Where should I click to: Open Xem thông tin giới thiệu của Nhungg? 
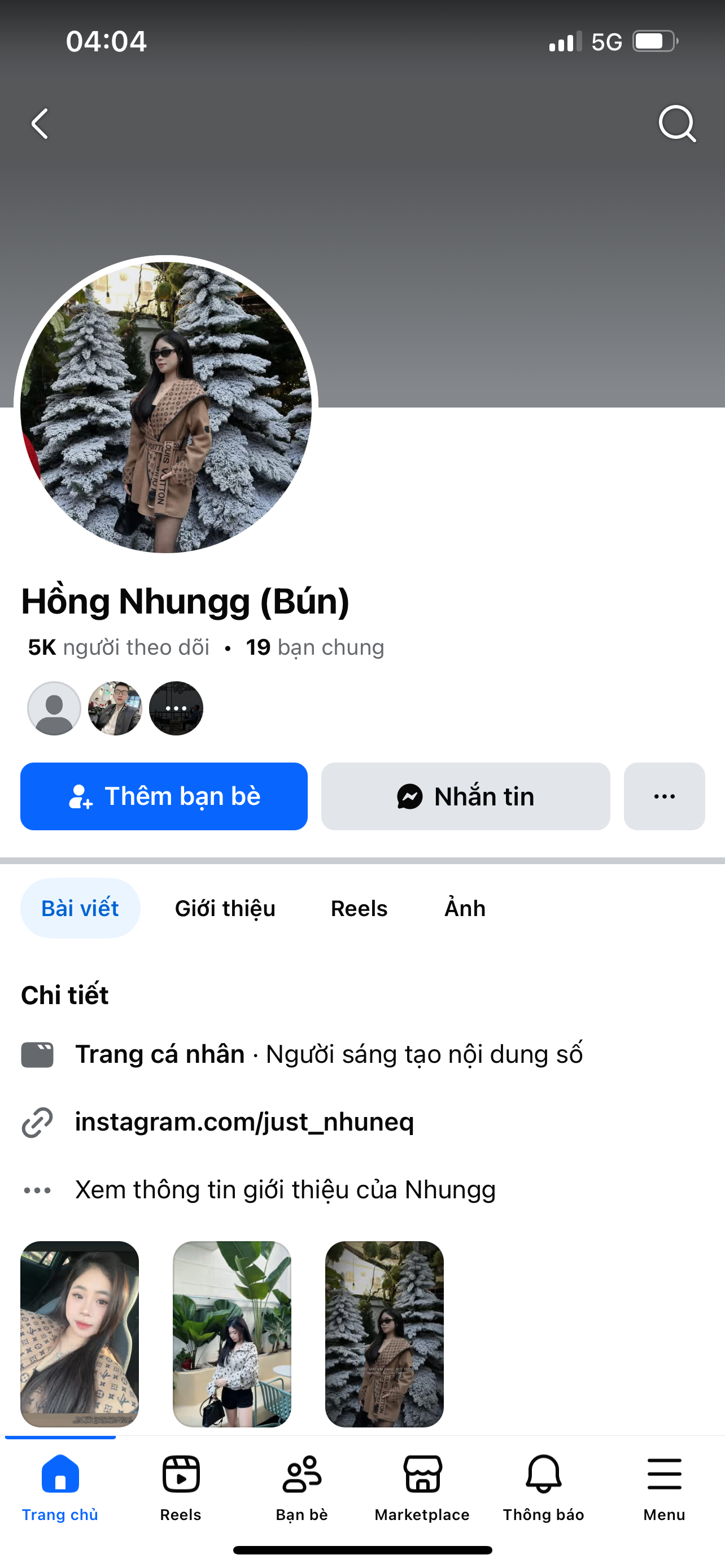click(x=284, y=1189)
